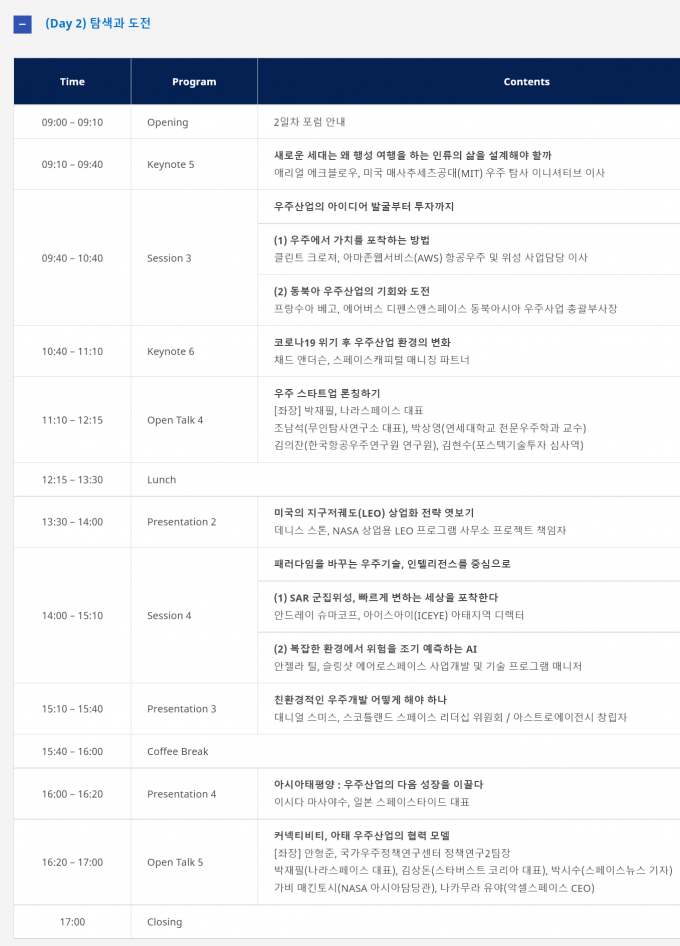Image resolution: width=680 pixels, height=946 pixels.
Task: Collapse the Day 2 탐색과 도전 section
Action: tap(22, 24)
